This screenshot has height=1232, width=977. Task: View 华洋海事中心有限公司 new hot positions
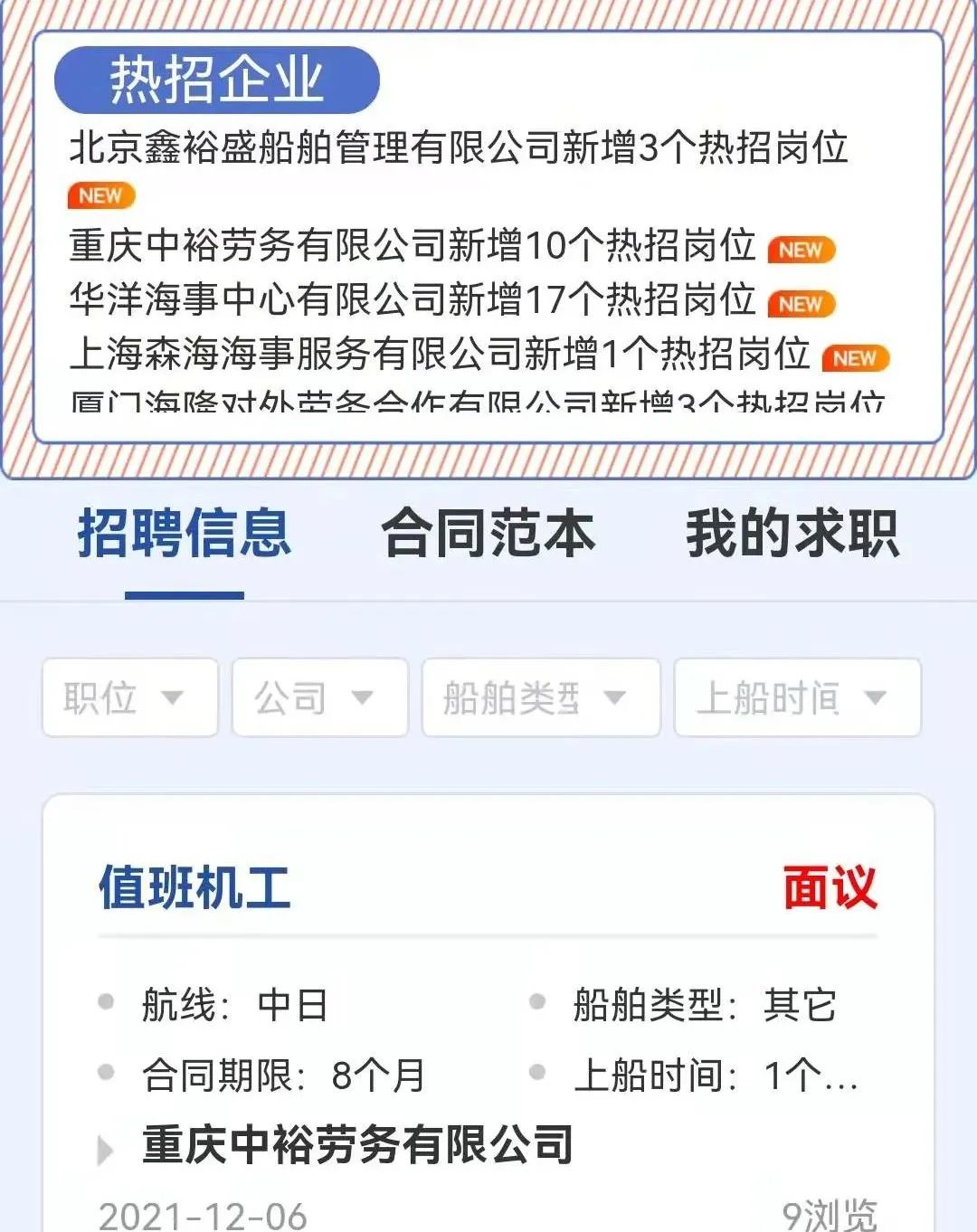click(x=413, y=299)
